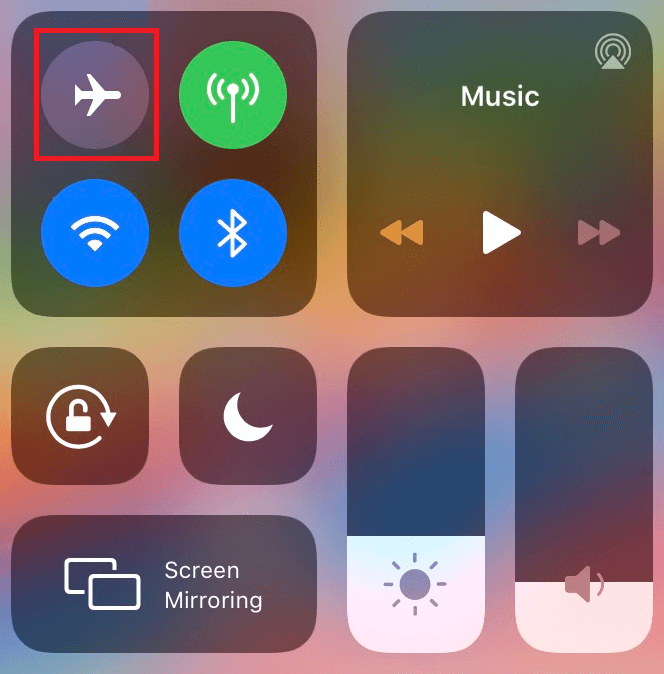Disable the Wi-Fi toggle
664x674 pixels.
[x=95, y=233]
